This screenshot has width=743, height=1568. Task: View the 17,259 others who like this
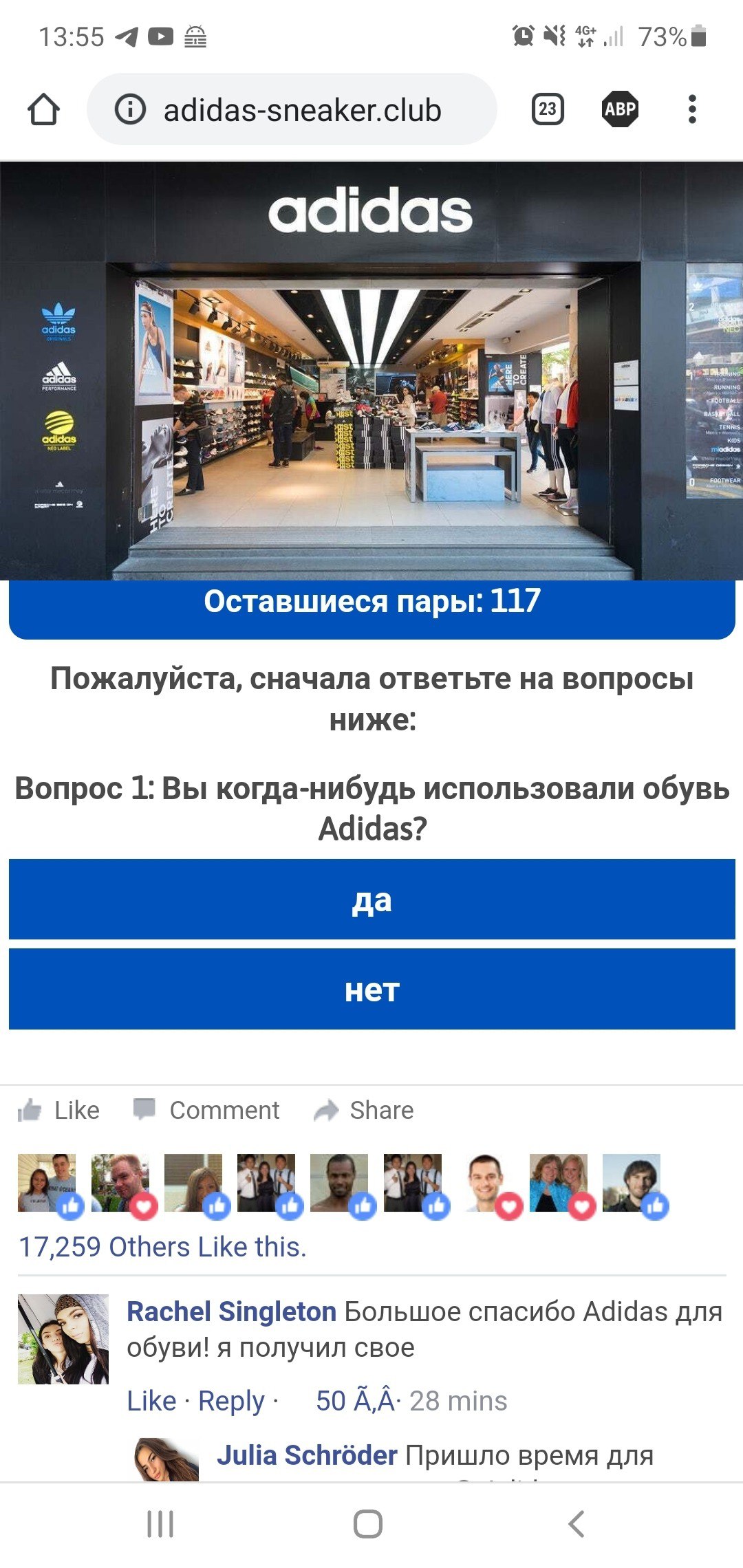[162, 1247]
